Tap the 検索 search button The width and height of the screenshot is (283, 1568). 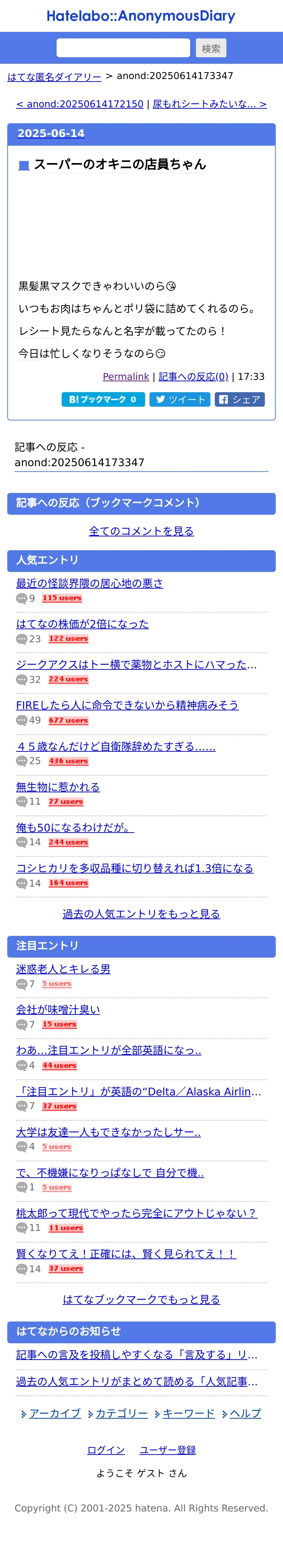[x=210, y=48]
